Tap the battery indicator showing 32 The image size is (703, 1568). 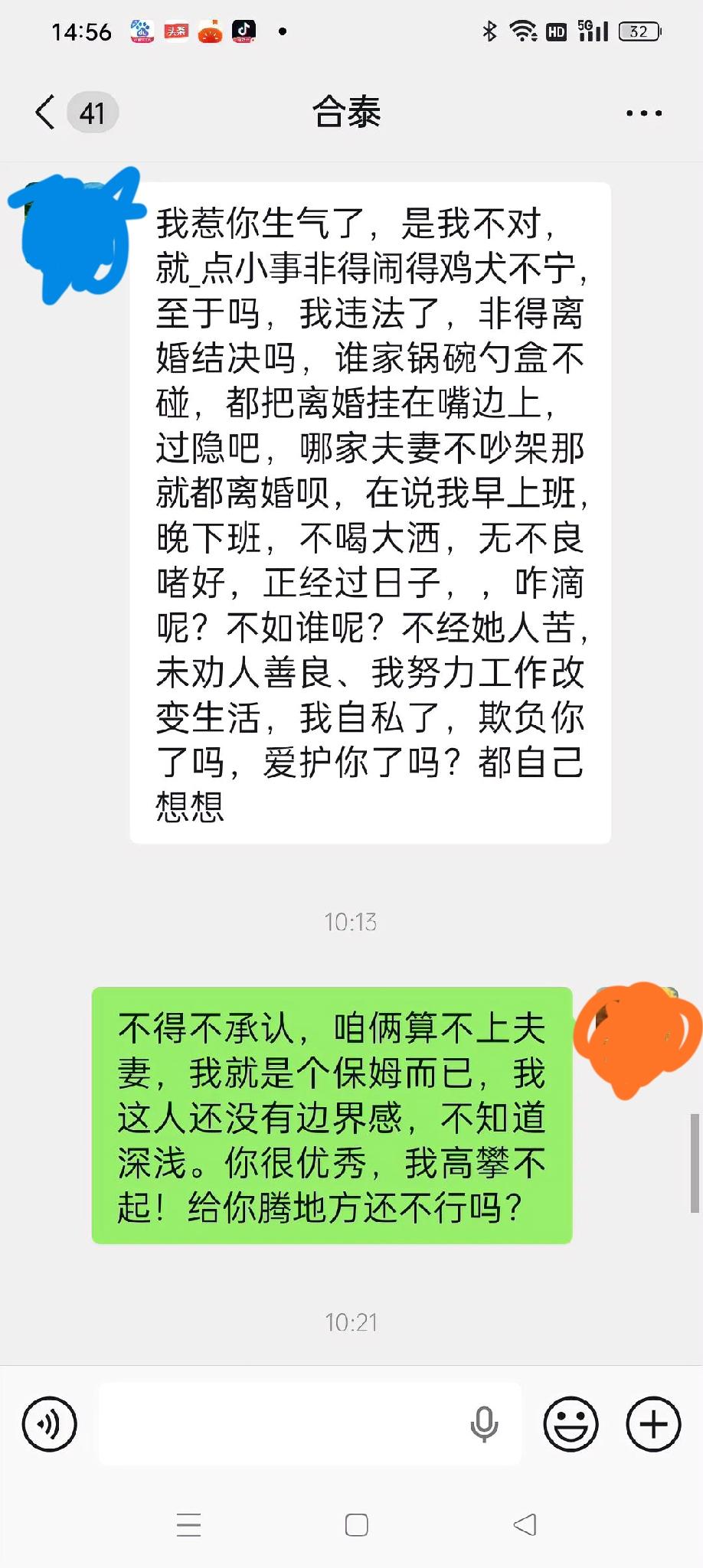[639, 32]
